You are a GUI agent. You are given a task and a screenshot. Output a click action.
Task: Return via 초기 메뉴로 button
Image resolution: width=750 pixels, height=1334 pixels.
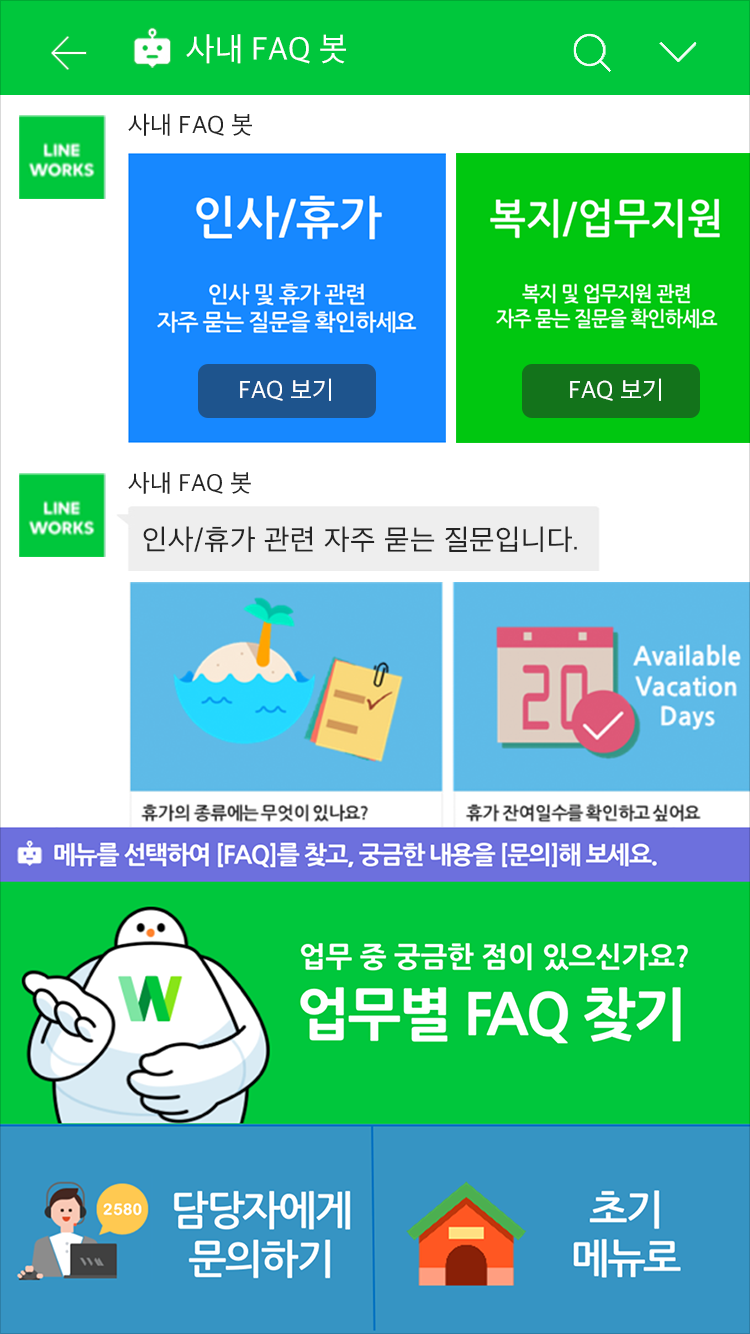pyautogui.click(x=562, y=1230)
